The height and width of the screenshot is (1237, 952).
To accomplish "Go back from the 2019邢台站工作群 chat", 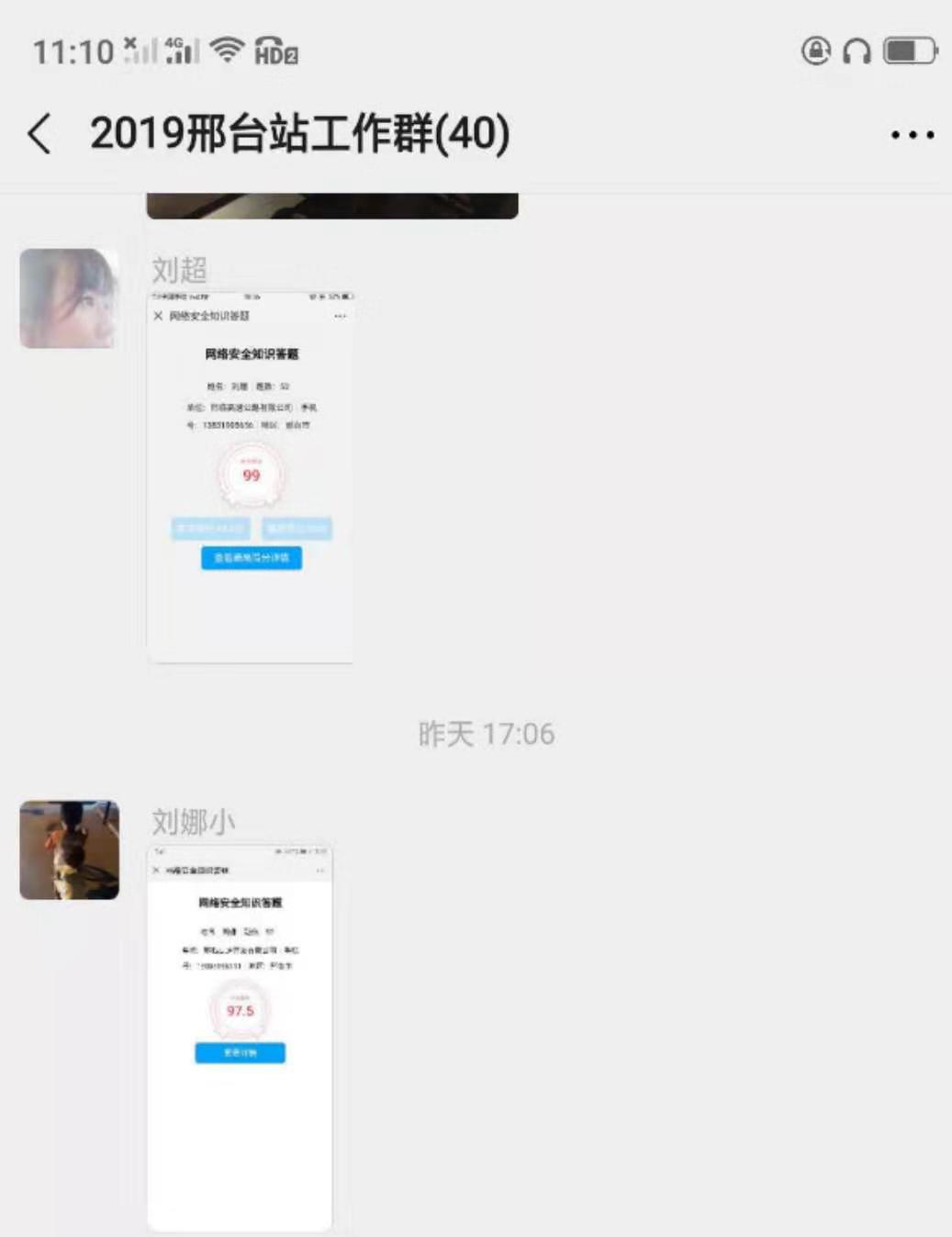I will [x=39, y=134].
